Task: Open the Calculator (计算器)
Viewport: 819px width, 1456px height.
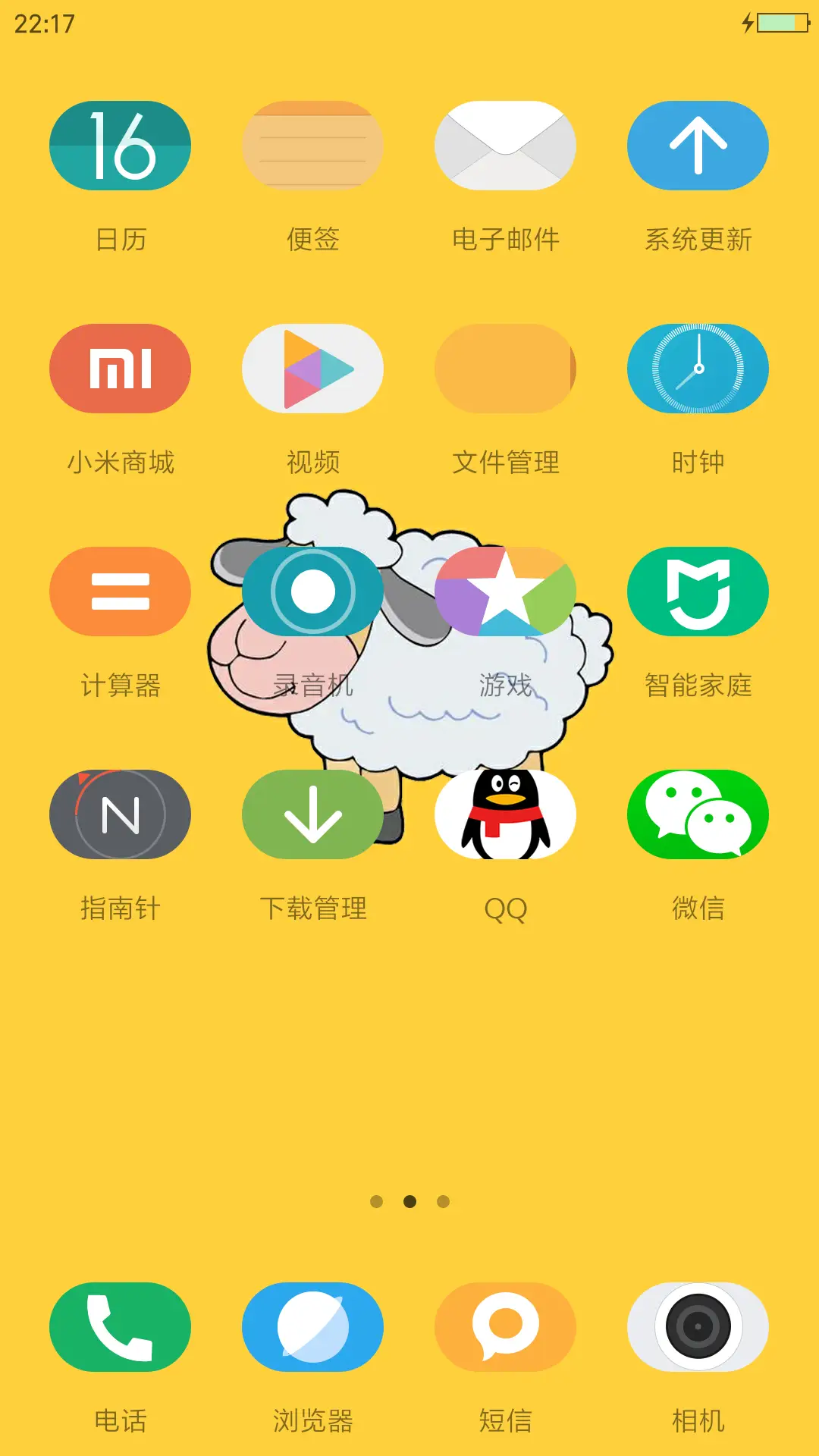Action: (119, 591)
